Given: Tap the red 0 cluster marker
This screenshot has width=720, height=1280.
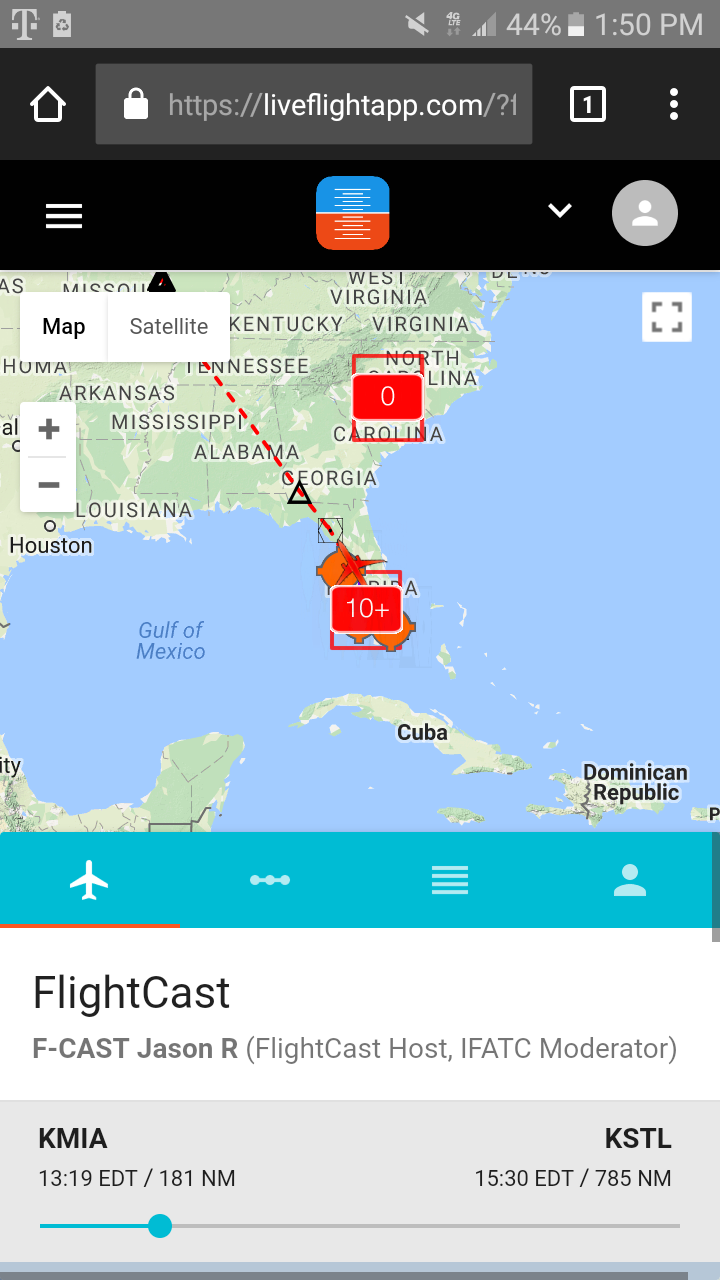Looking at the screenshot, I should [x=387, y=397].
